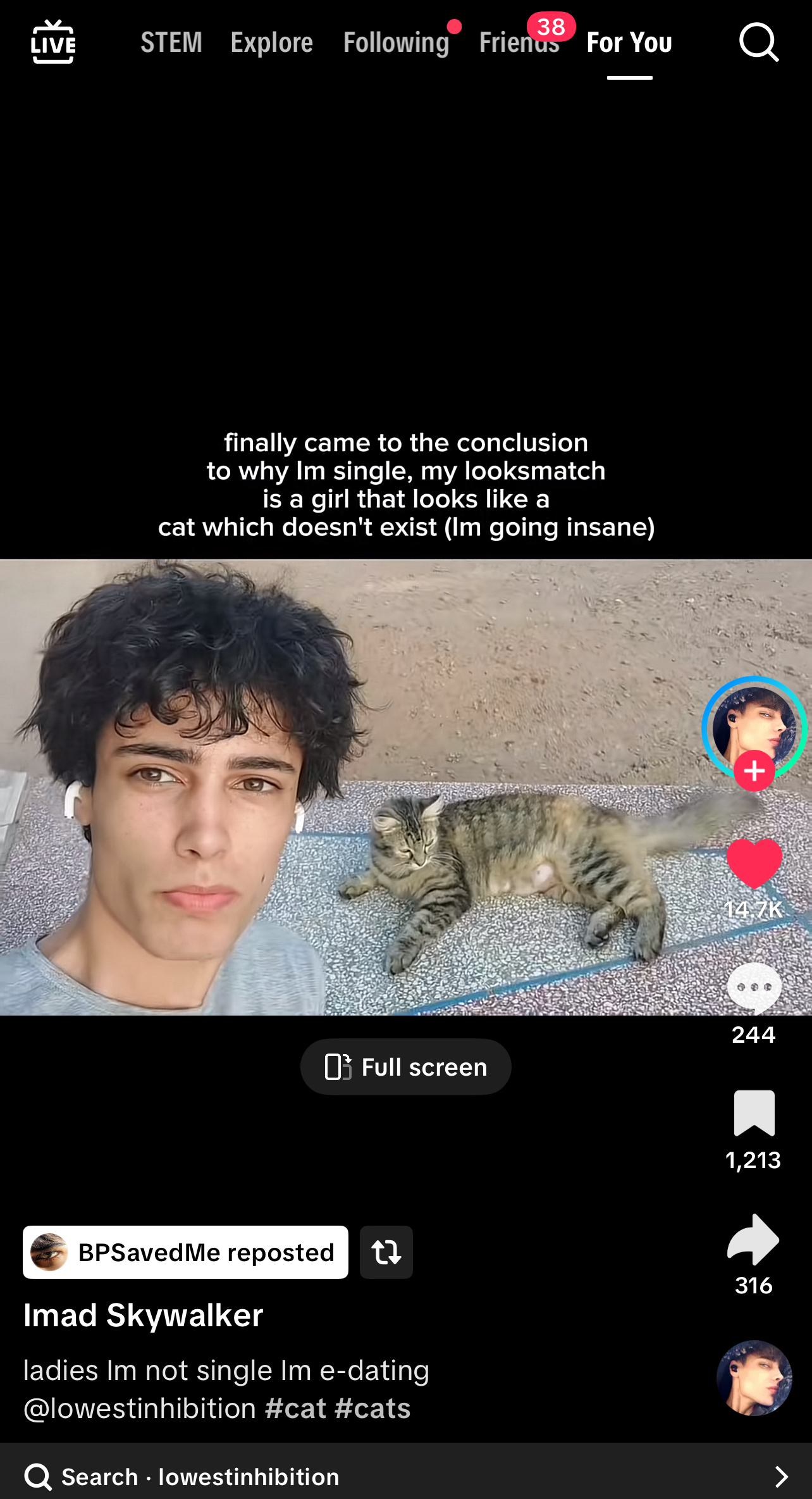The width and height of the screenshot is (812, 1499).
Task: Open the spinning sound disc
Action: pyautogui.click(x=753, y=1378)
